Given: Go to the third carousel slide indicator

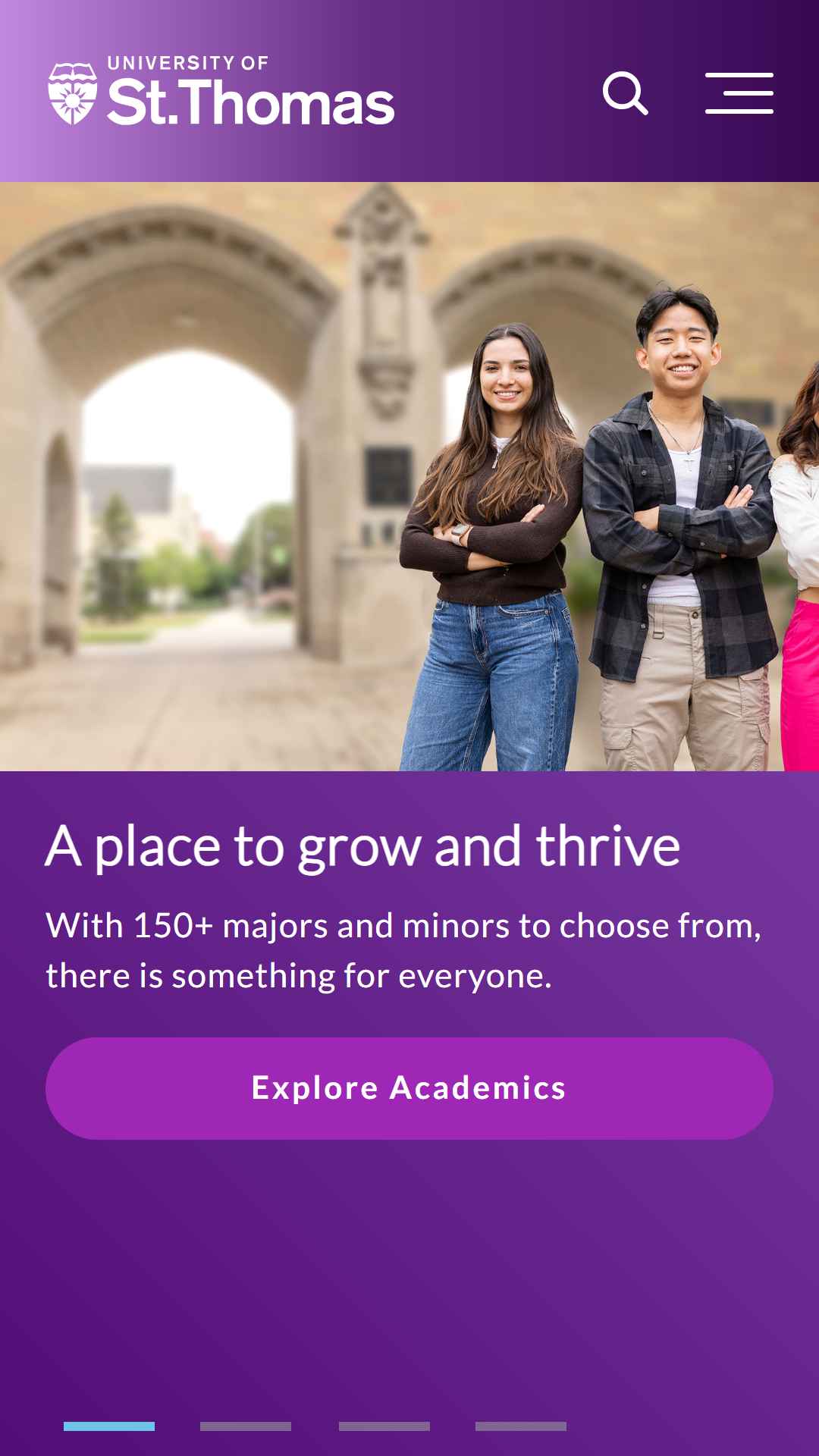Looking at the screenshot, I should click(384, 1426).
